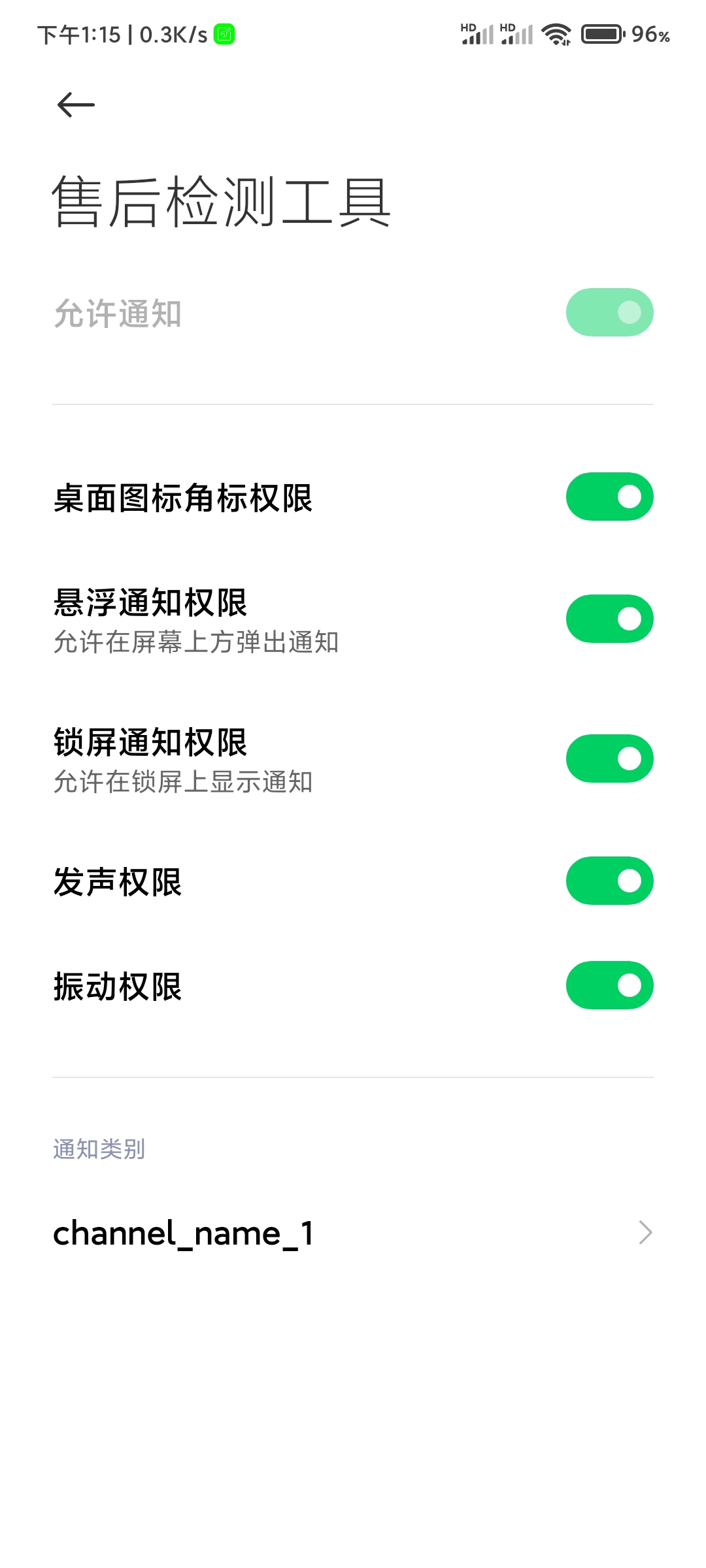
Task: Disable 桌面图标角标权限 switch
Action: tap(609, 497)
